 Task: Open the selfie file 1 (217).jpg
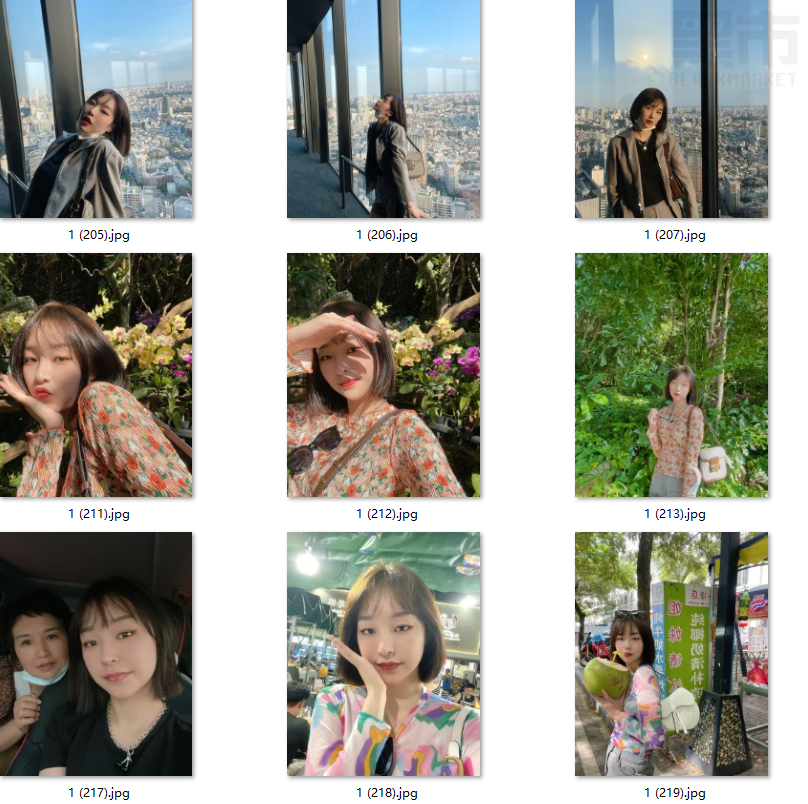click(x=96, y=654)
